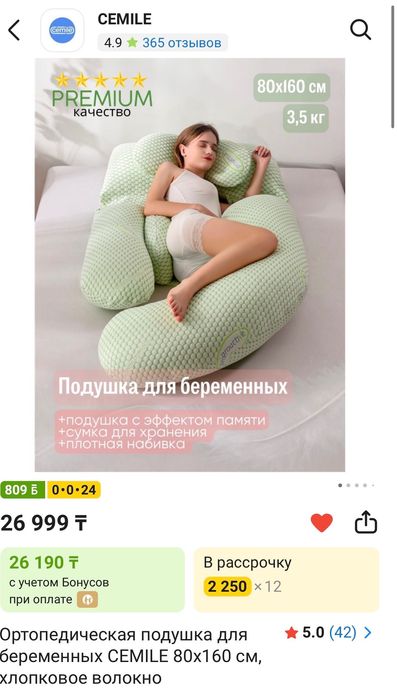Open the CEMILE store logo
The image size is (397, 698).
pyautogui.click(x=62, y=30)
